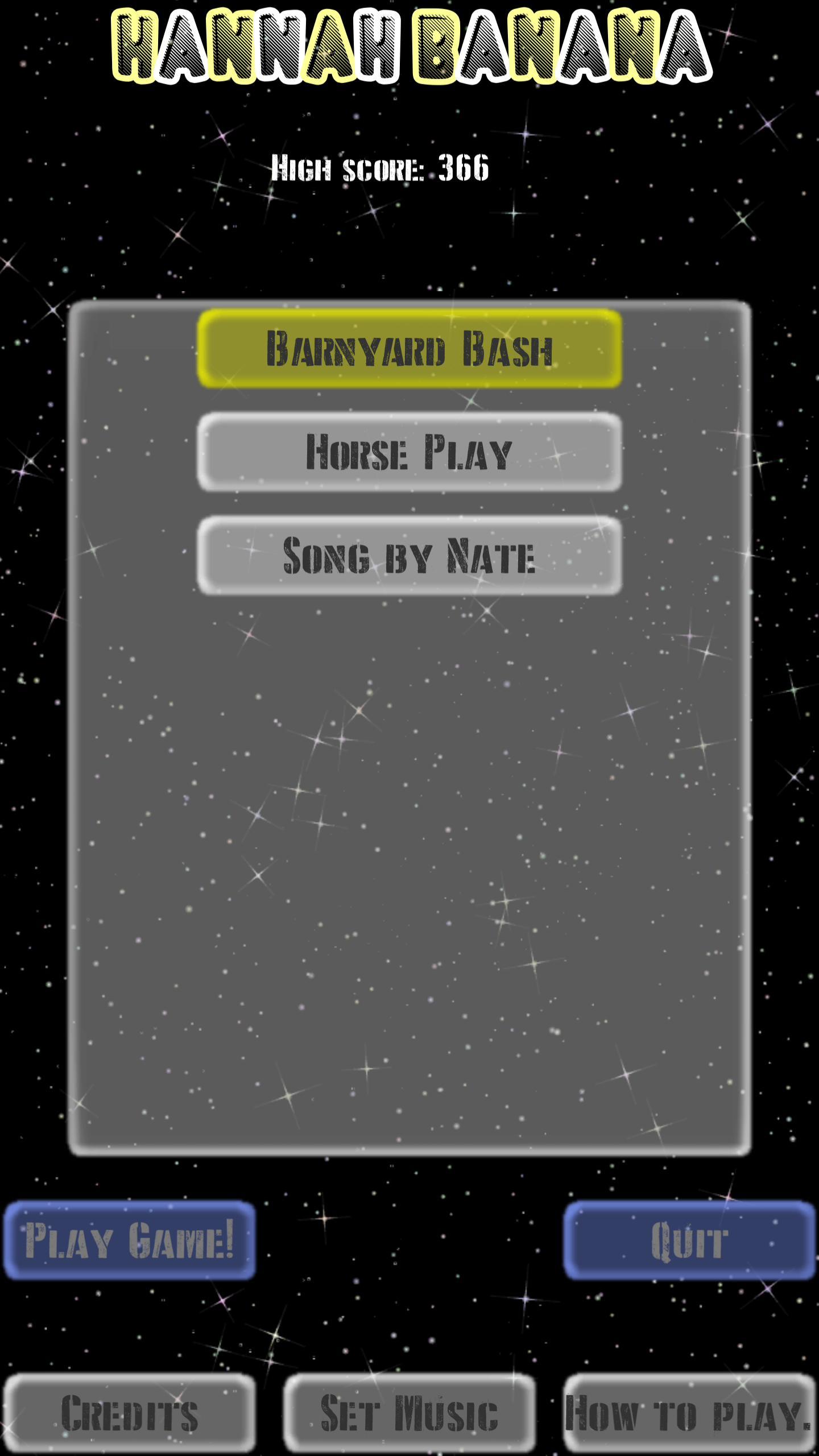This screenshot has height=1456, width=819.
Task: Choose Horse Play as music
Action: coord(409,452)
